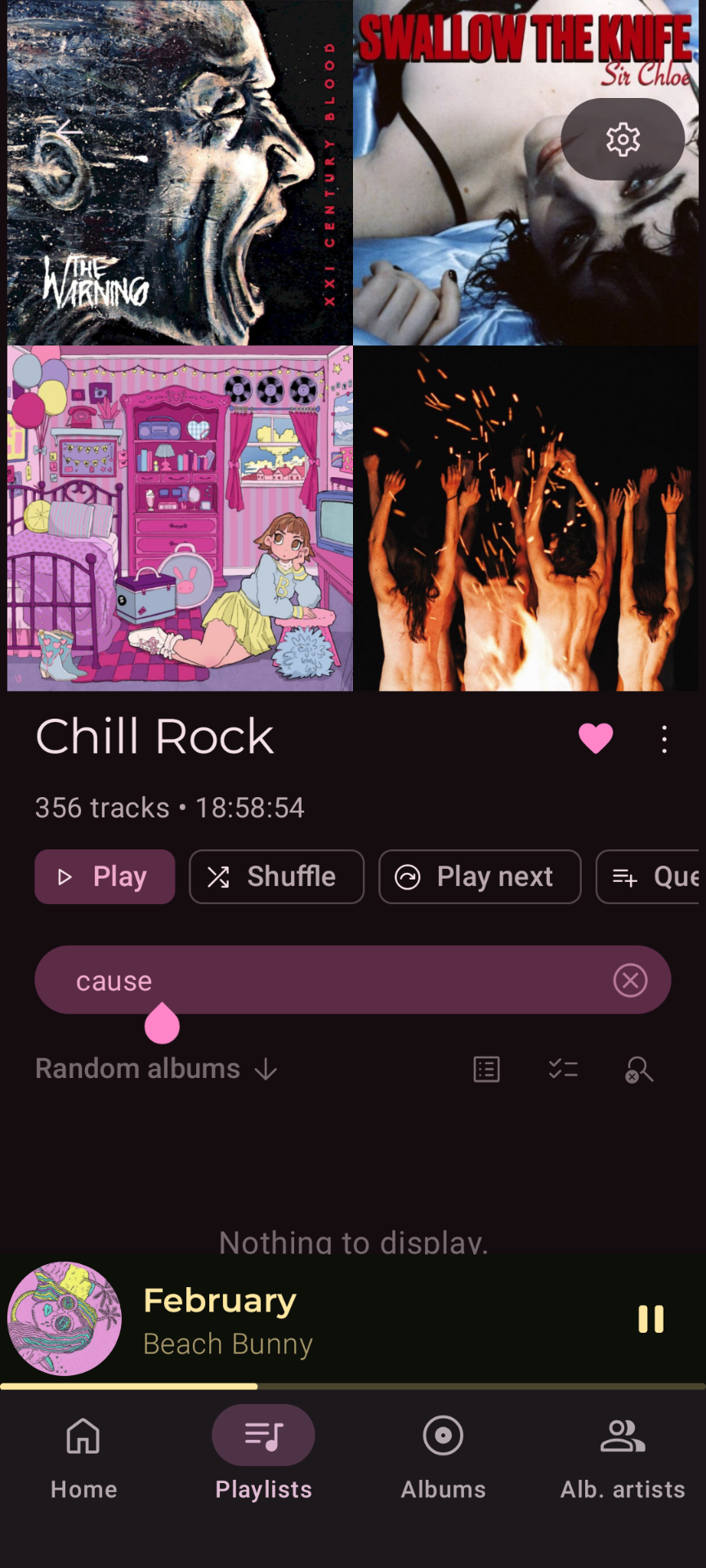
Task: Pause the song February
Action: 650,1319
